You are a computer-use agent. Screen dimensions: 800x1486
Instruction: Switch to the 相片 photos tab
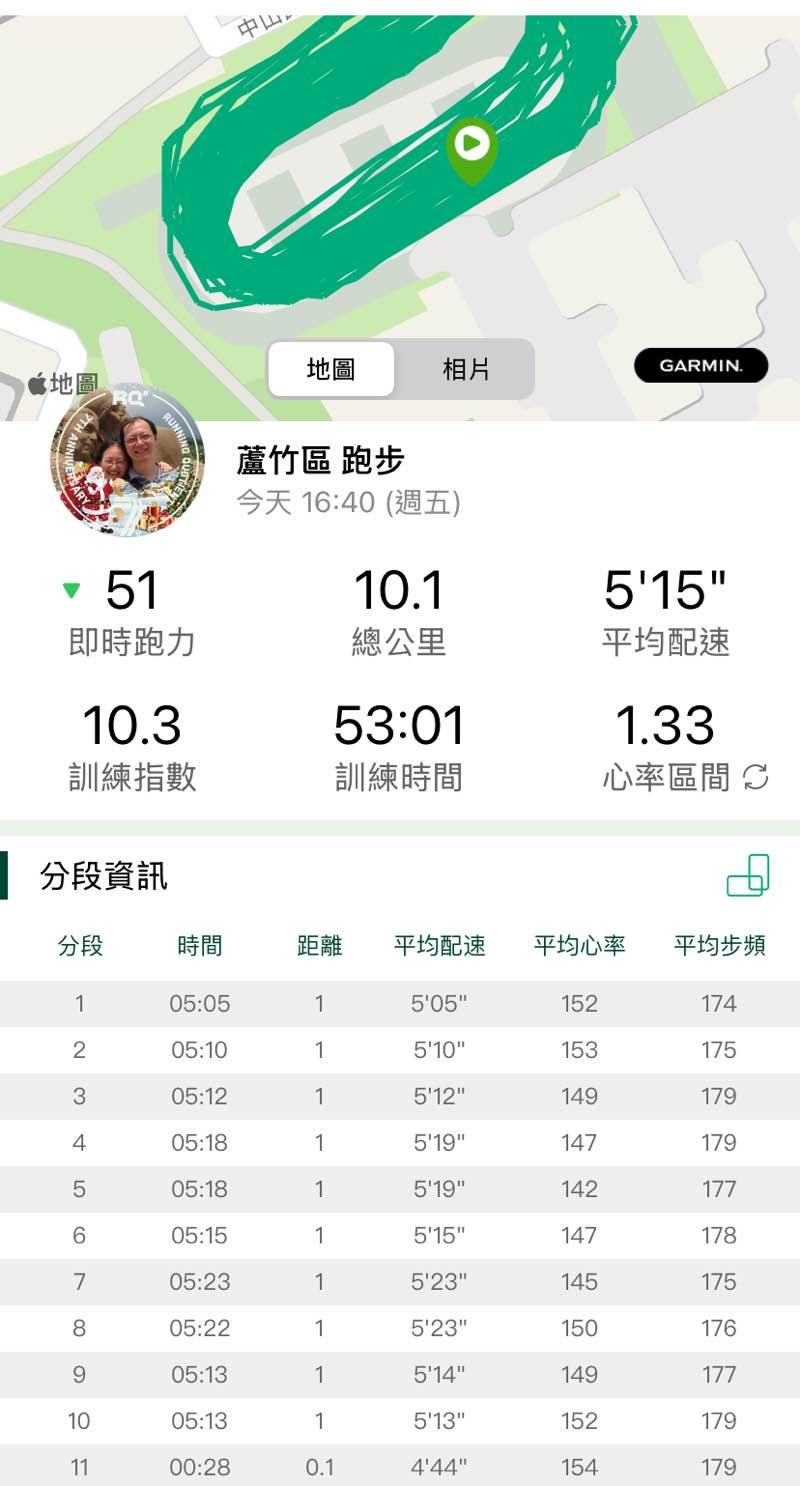pos(466,369)
